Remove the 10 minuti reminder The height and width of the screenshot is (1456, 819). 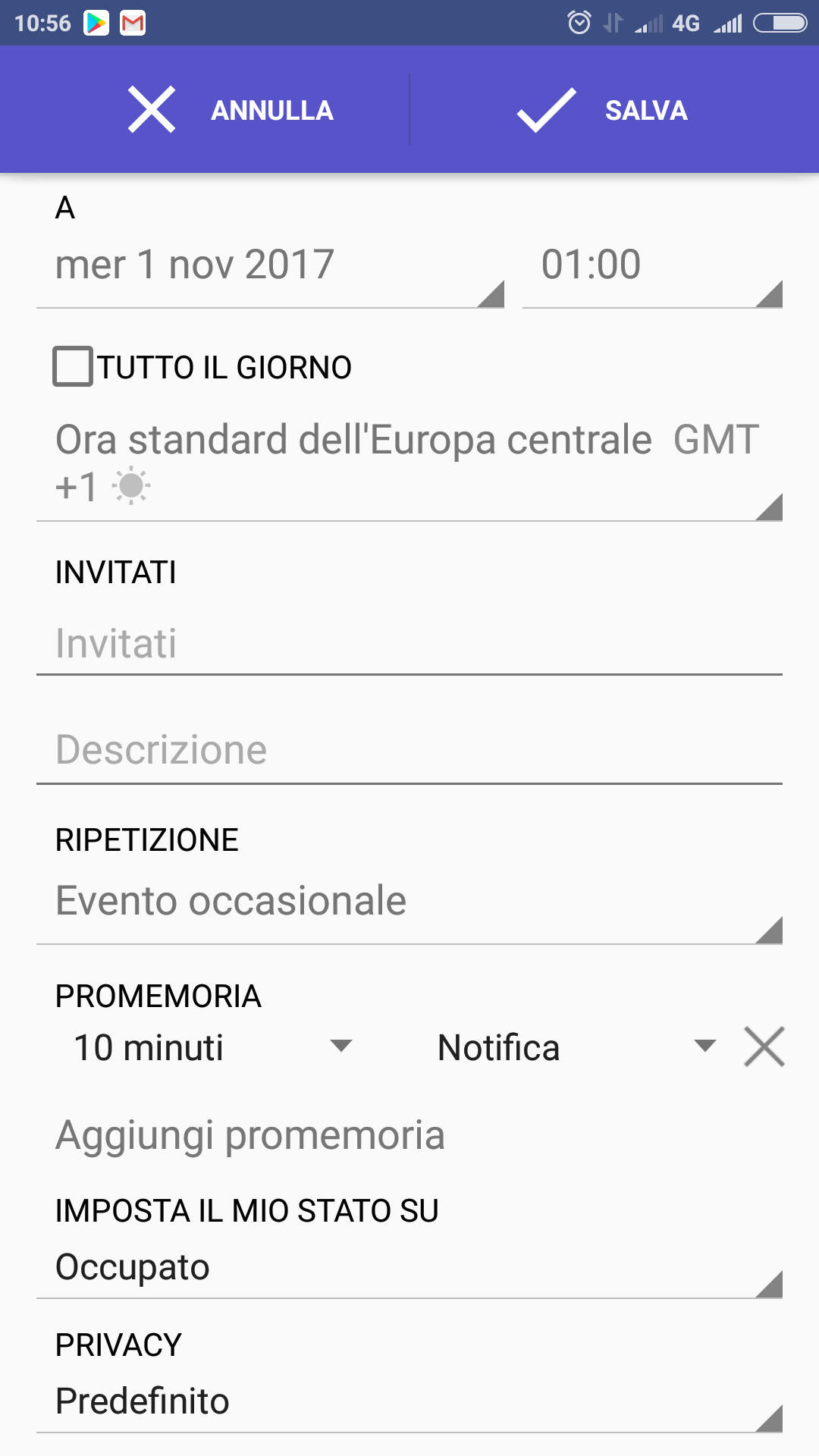(x=764, y=1047)
